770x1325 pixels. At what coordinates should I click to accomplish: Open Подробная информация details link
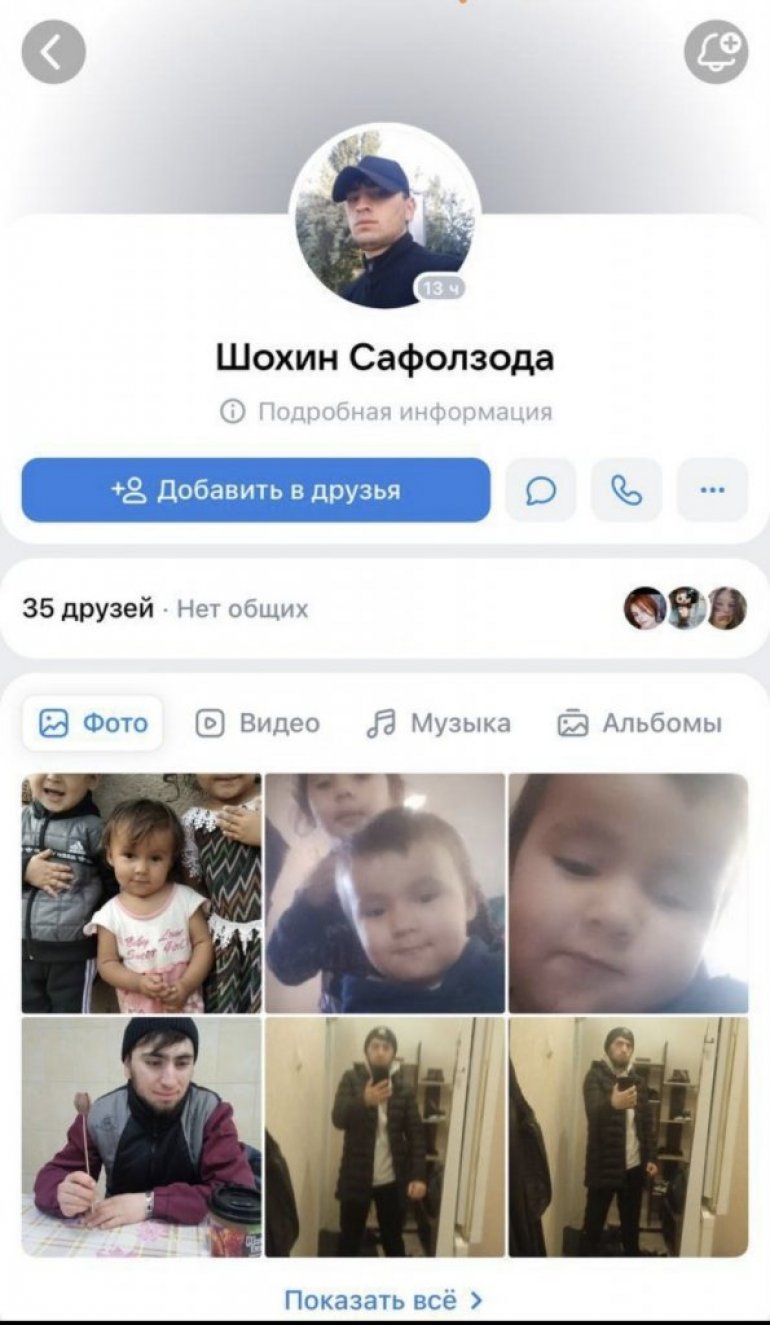[385, 411]
